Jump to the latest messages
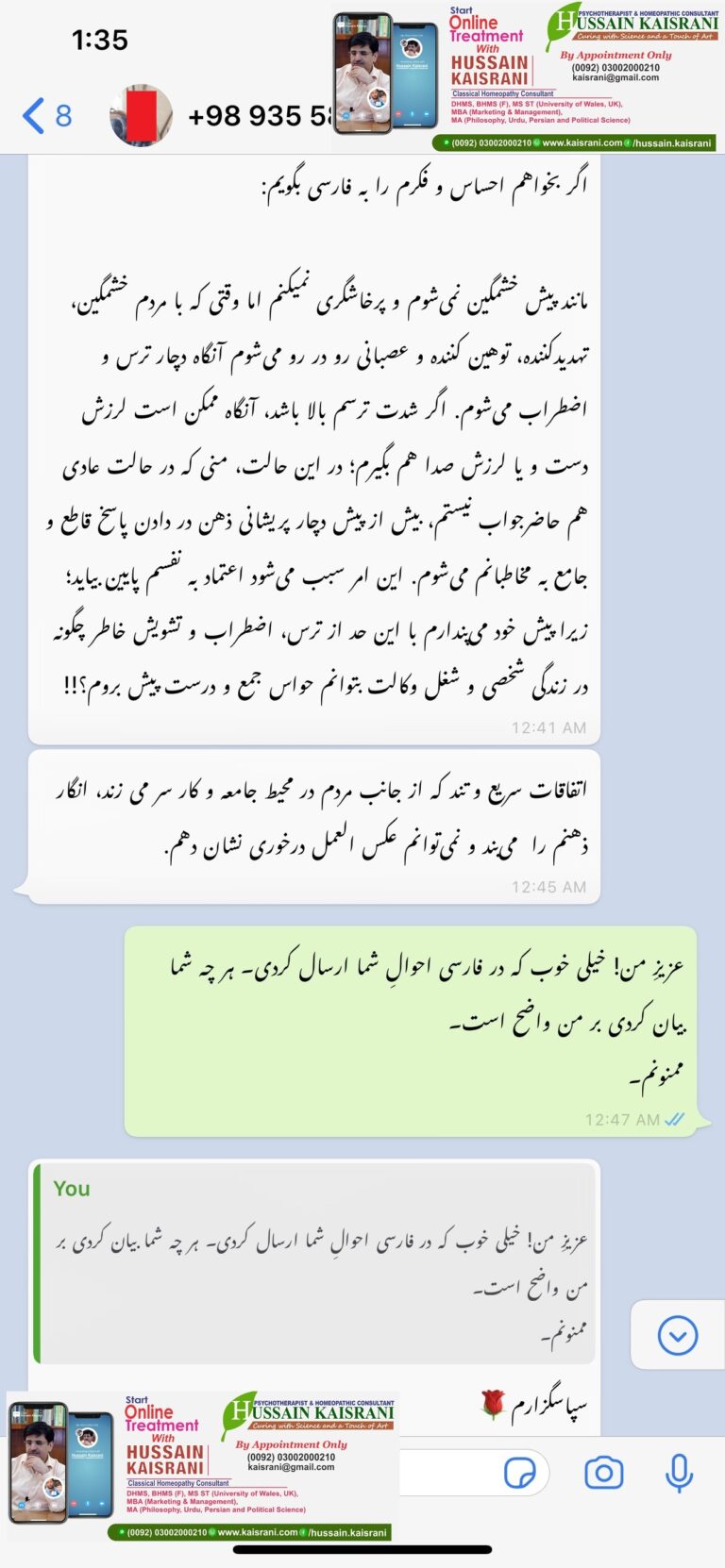The image size is (725, 1568). tap(677, 1335)
